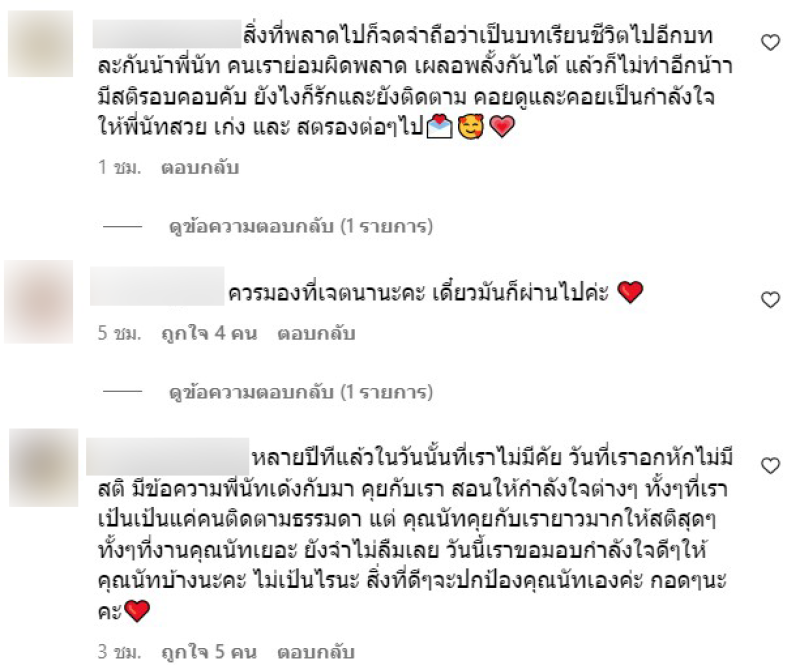Like the comment about ควรมองที่เจตนา

point(770,299)
